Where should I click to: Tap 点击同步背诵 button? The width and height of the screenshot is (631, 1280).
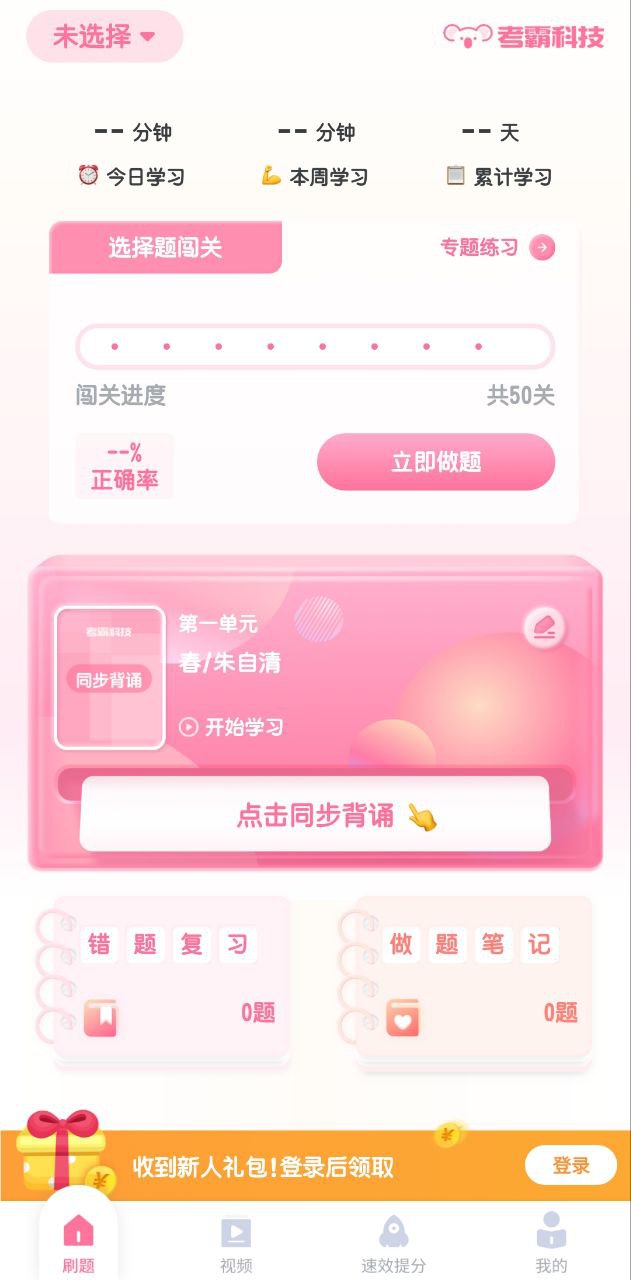click(x=315, y=815)
